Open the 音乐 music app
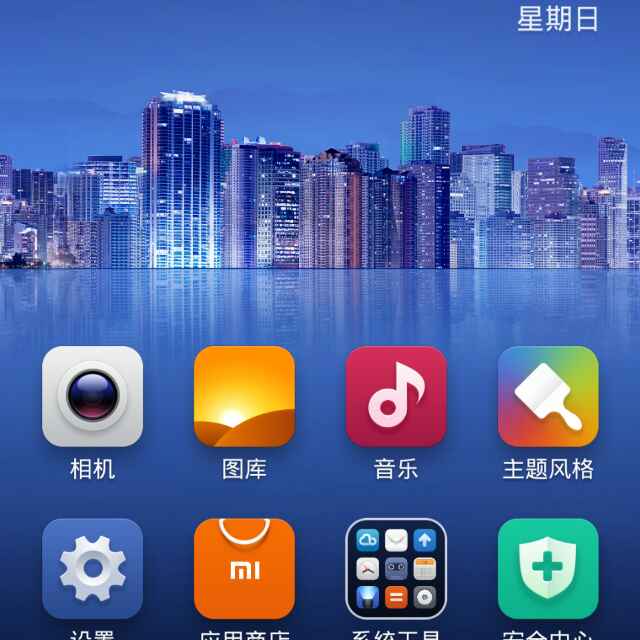The height and width of the screenshot is (640, 640). pyautogui.click(x=396, y=396)
